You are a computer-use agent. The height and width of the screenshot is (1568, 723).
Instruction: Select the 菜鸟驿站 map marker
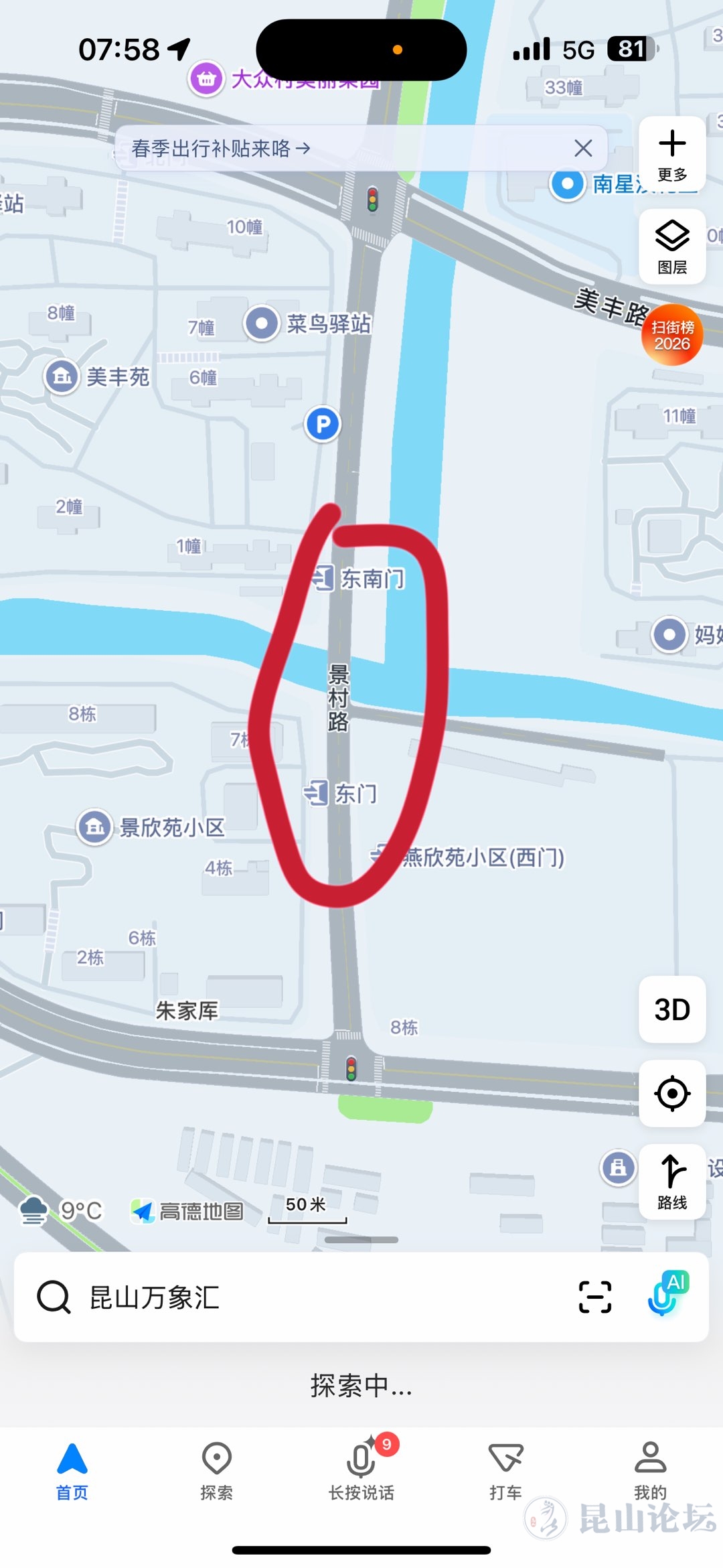262,324
